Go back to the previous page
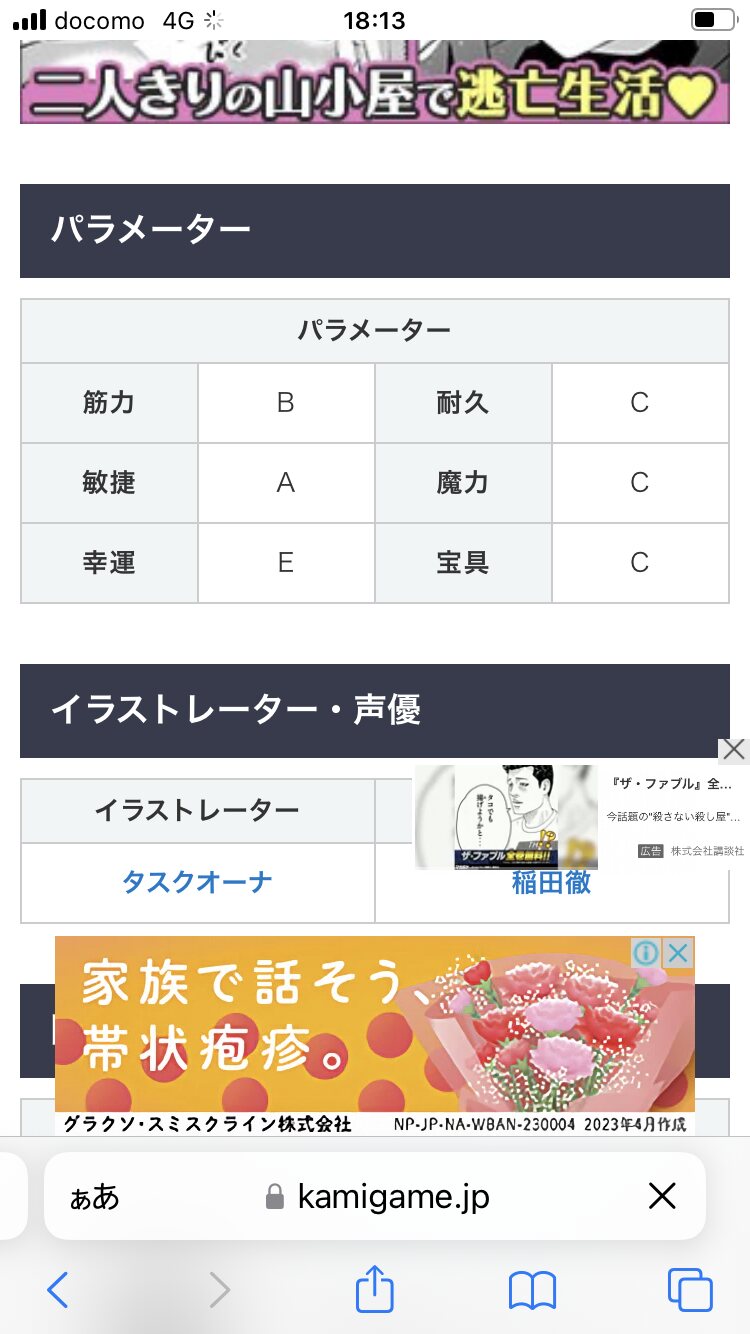Viewport: 750px width, 1334px height. pyautogui.click(x=58, y=1290)
